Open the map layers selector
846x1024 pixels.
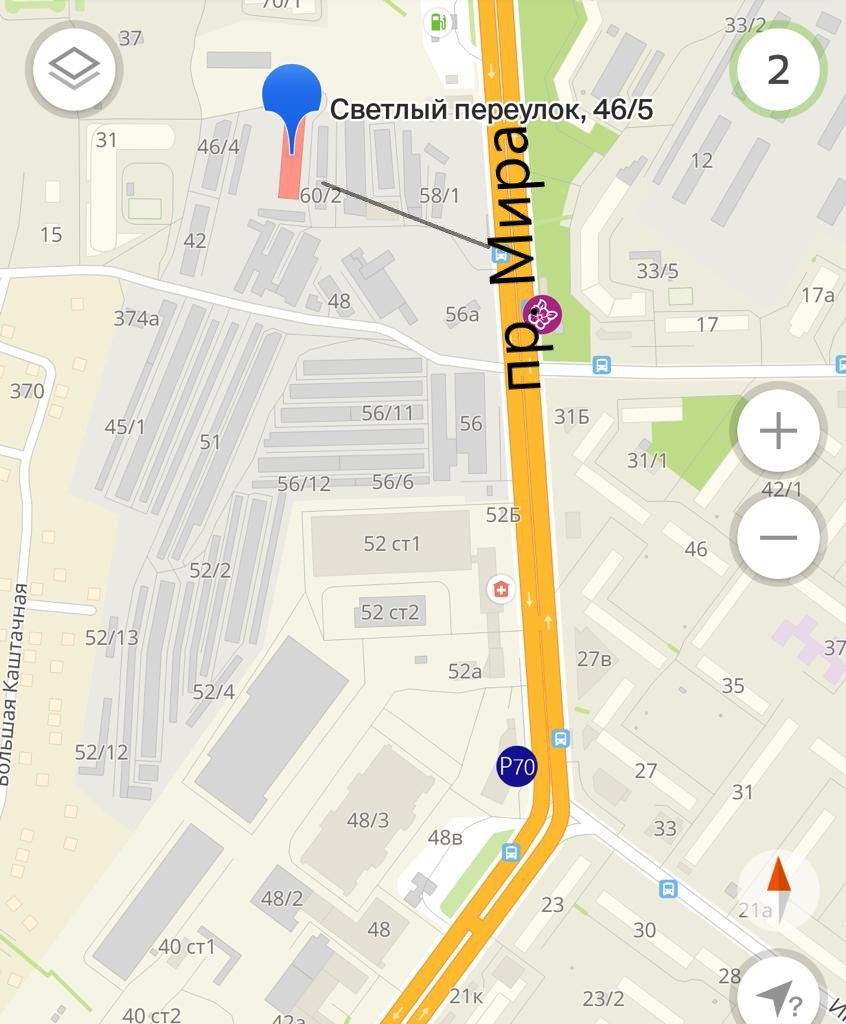(x=75, y=69)
